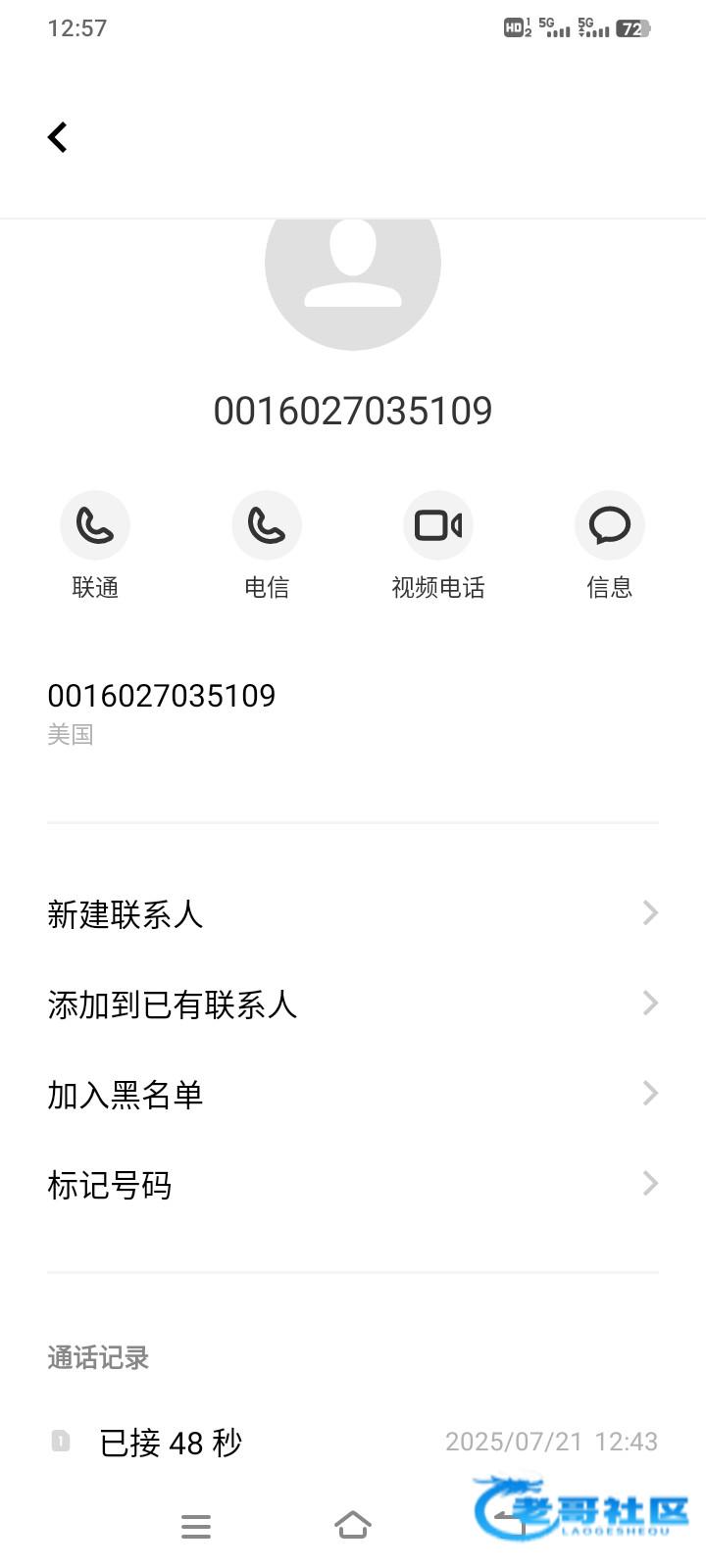Viewport: 706px width, 1568px height.
Task: Send a message via 信息
Action: (609, 526)
